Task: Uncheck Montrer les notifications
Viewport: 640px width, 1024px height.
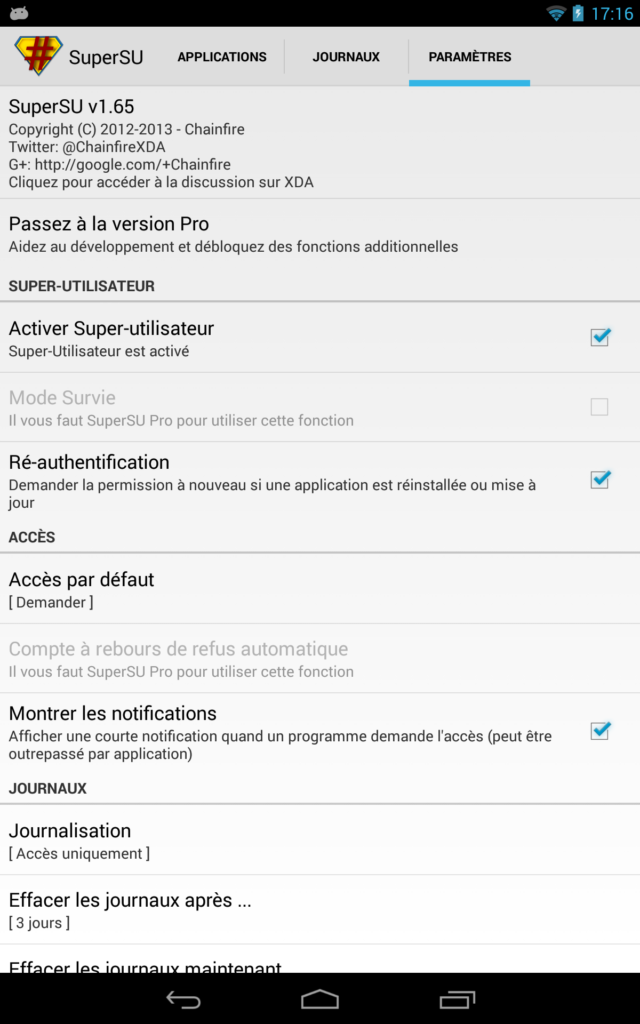Action: (600, 731)
